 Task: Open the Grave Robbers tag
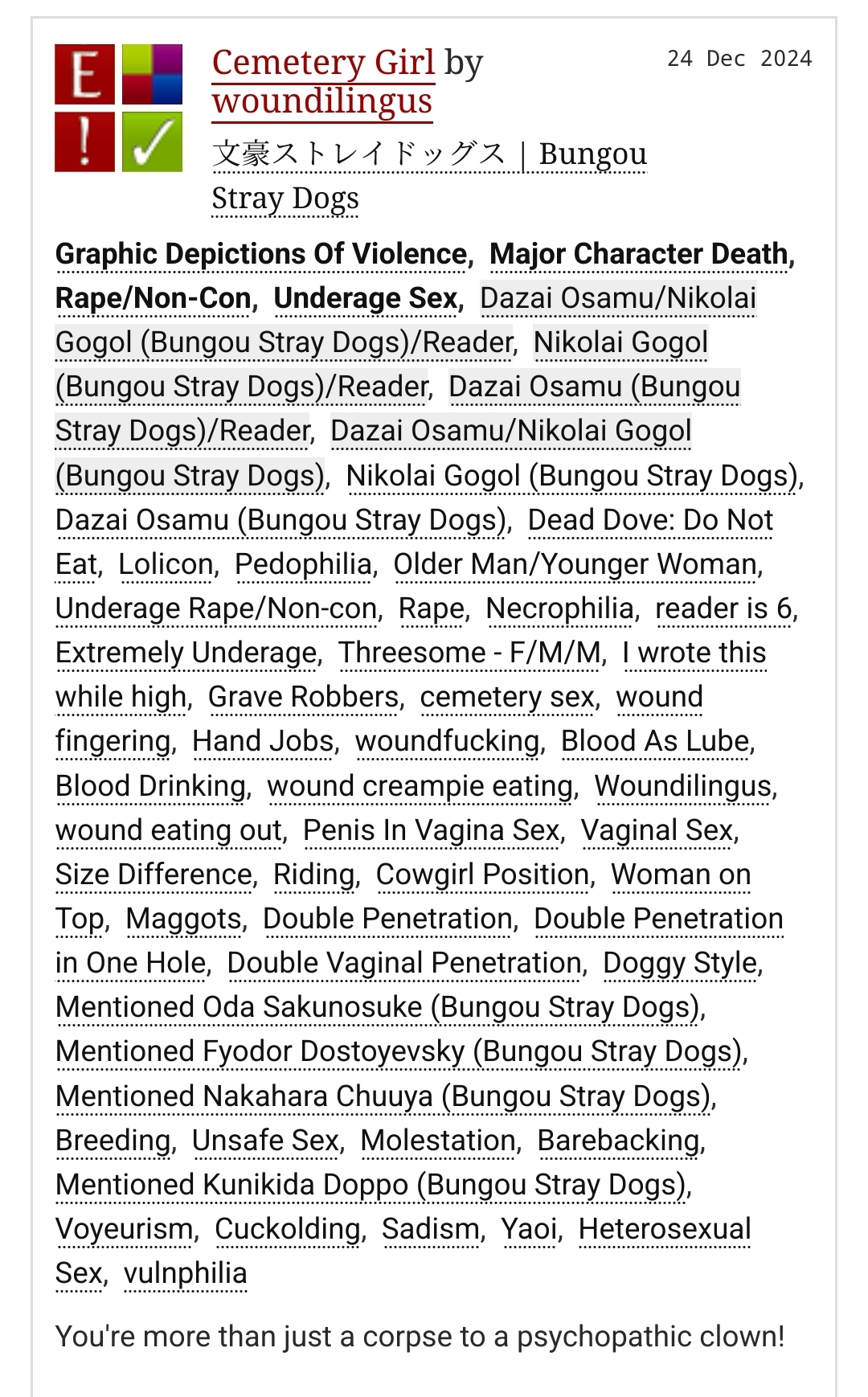coord(303,697)
